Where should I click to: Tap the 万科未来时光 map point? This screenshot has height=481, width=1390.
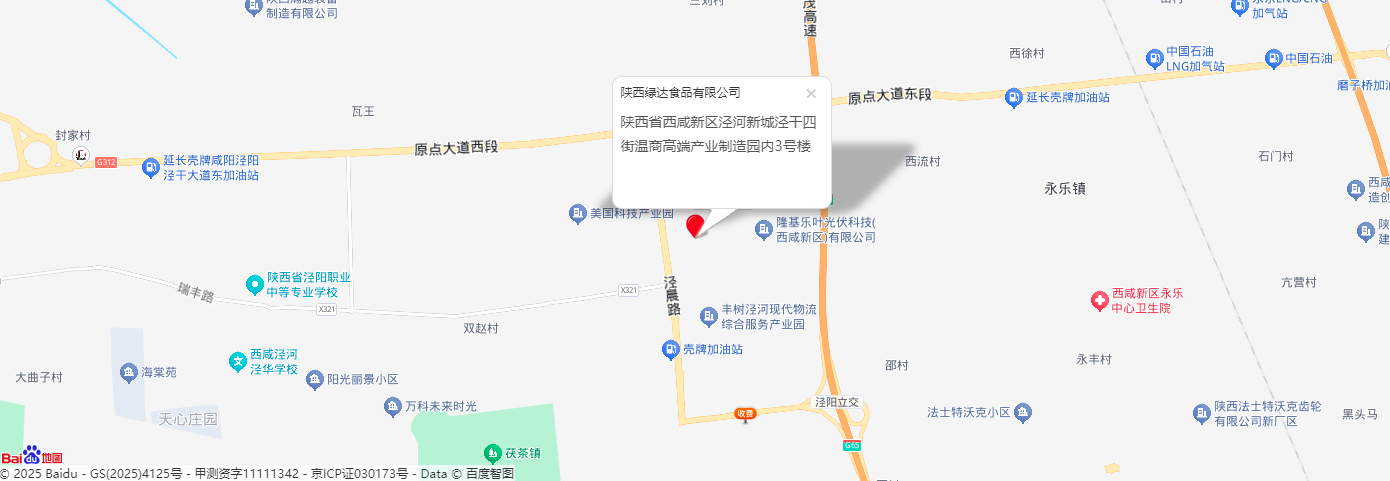point(393,406)
